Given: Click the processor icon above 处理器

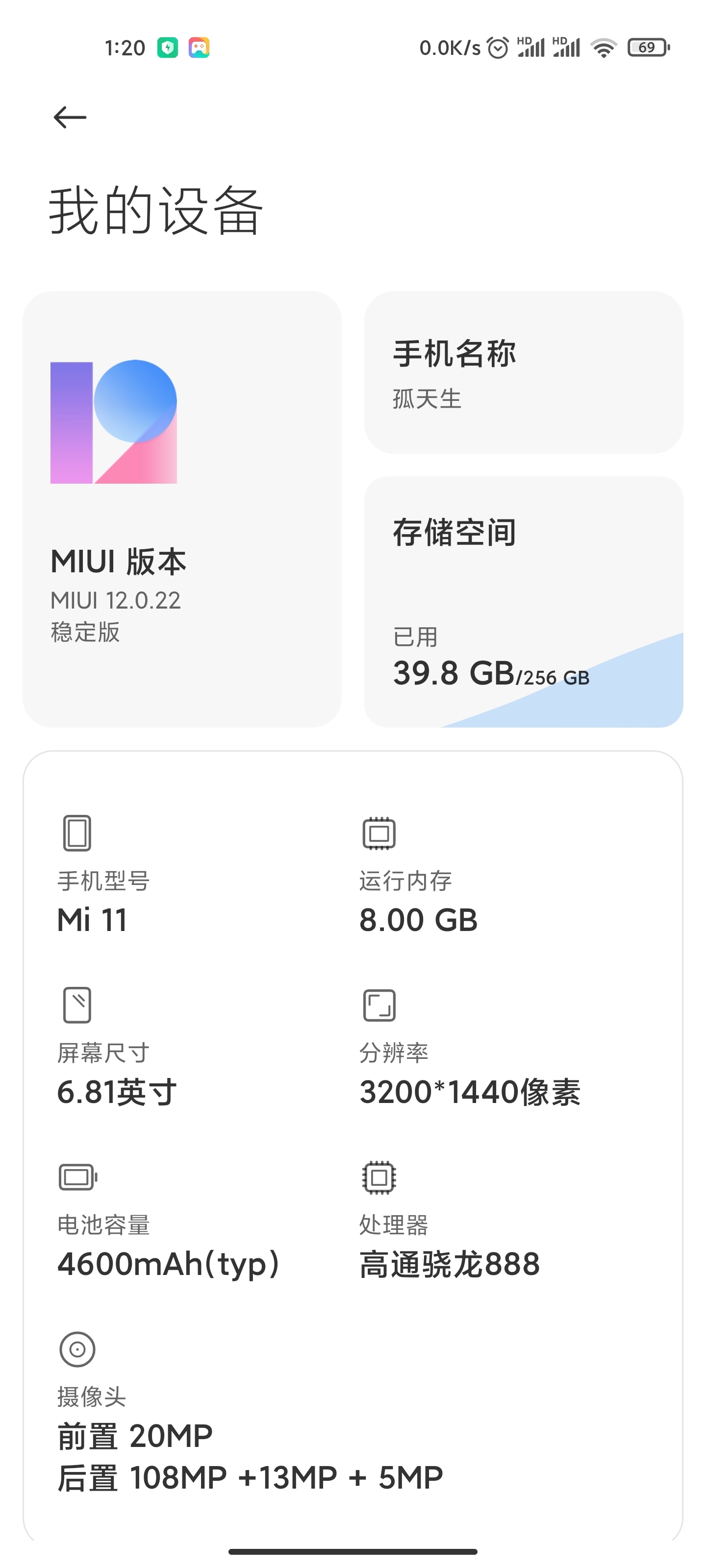Looking at the screenshot, I should click(378, 1178).
